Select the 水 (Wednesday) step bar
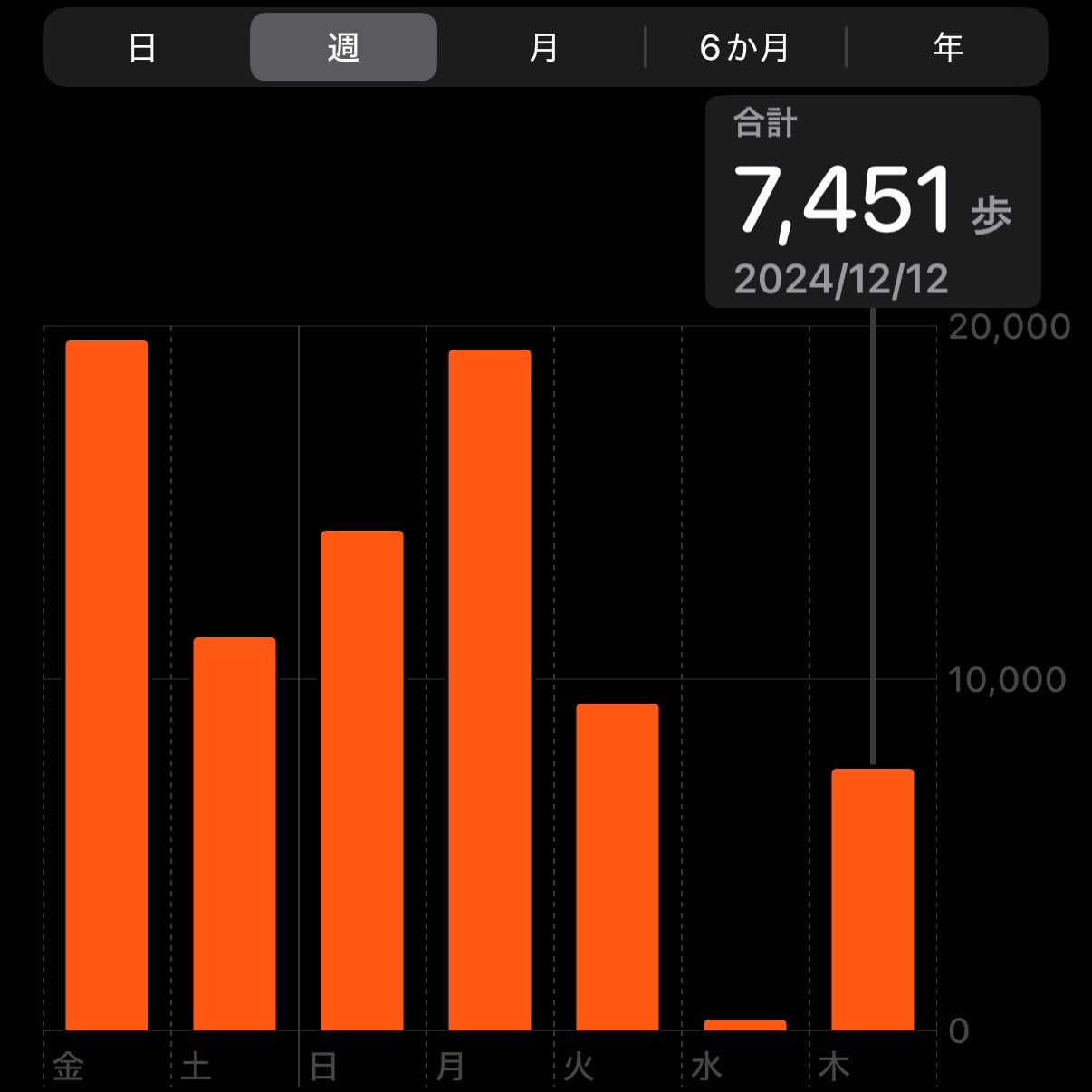The image size is (1092, 1092). (x=745, y=1024)
